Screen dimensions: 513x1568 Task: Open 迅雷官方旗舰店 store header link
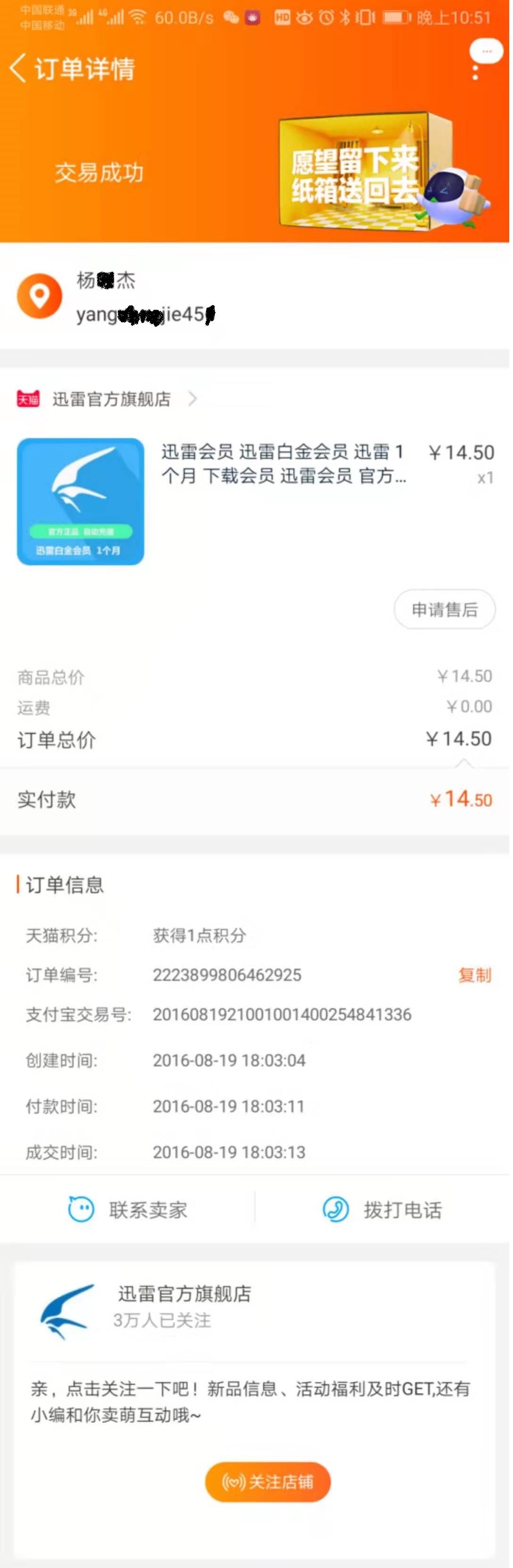111,400
